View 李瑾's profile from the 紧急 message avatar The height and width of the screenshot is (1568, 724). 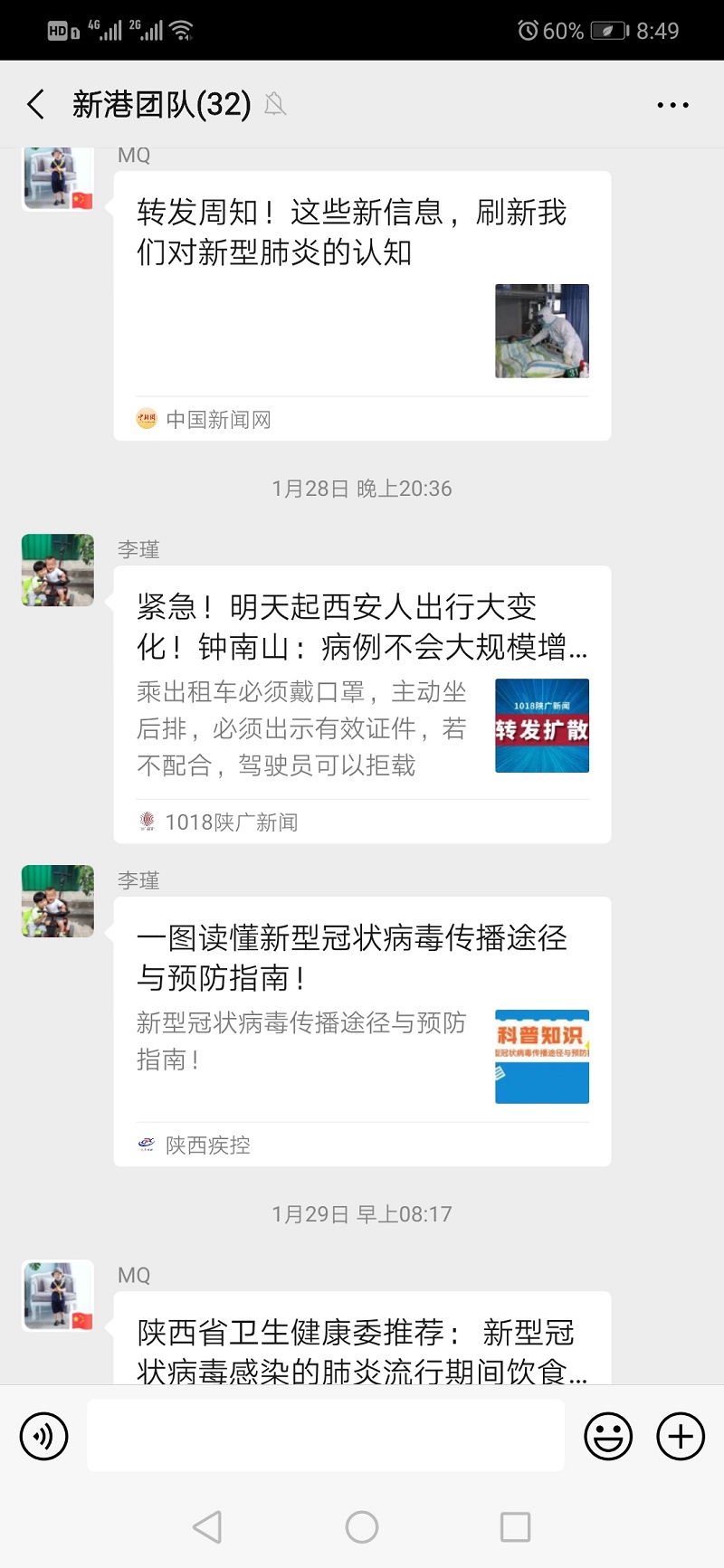click(x=58, y=570)
